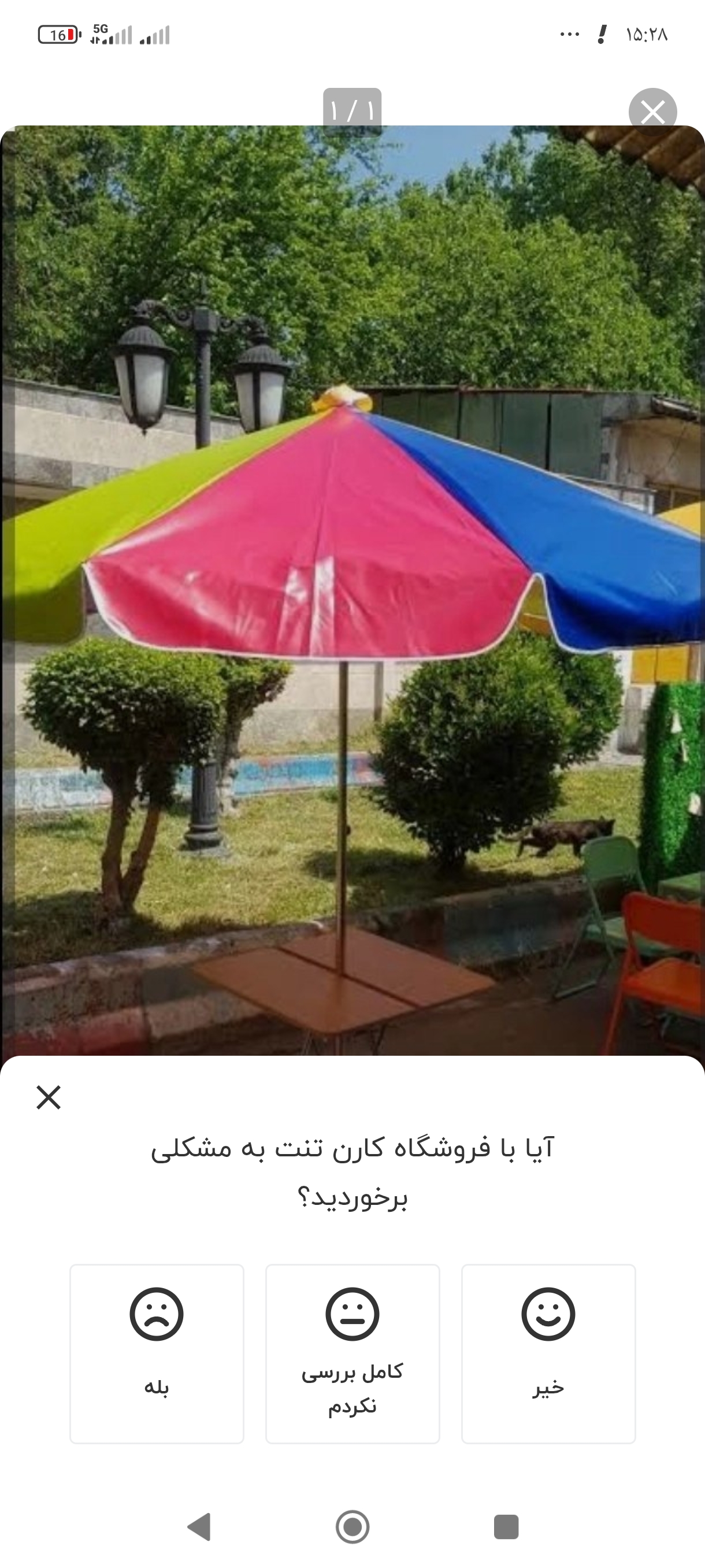Dismiss the feedback sheet with the X
This screenshot has width=705, height=1568.
49,1097
